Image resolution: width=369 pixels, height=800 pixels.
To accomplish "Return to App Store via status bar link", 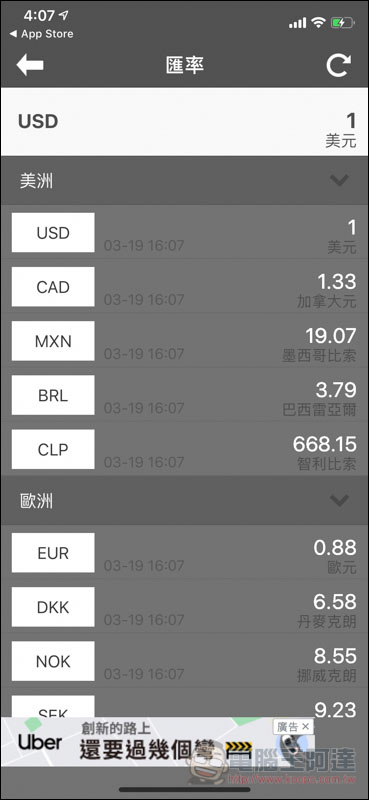I will click(41, 34).
